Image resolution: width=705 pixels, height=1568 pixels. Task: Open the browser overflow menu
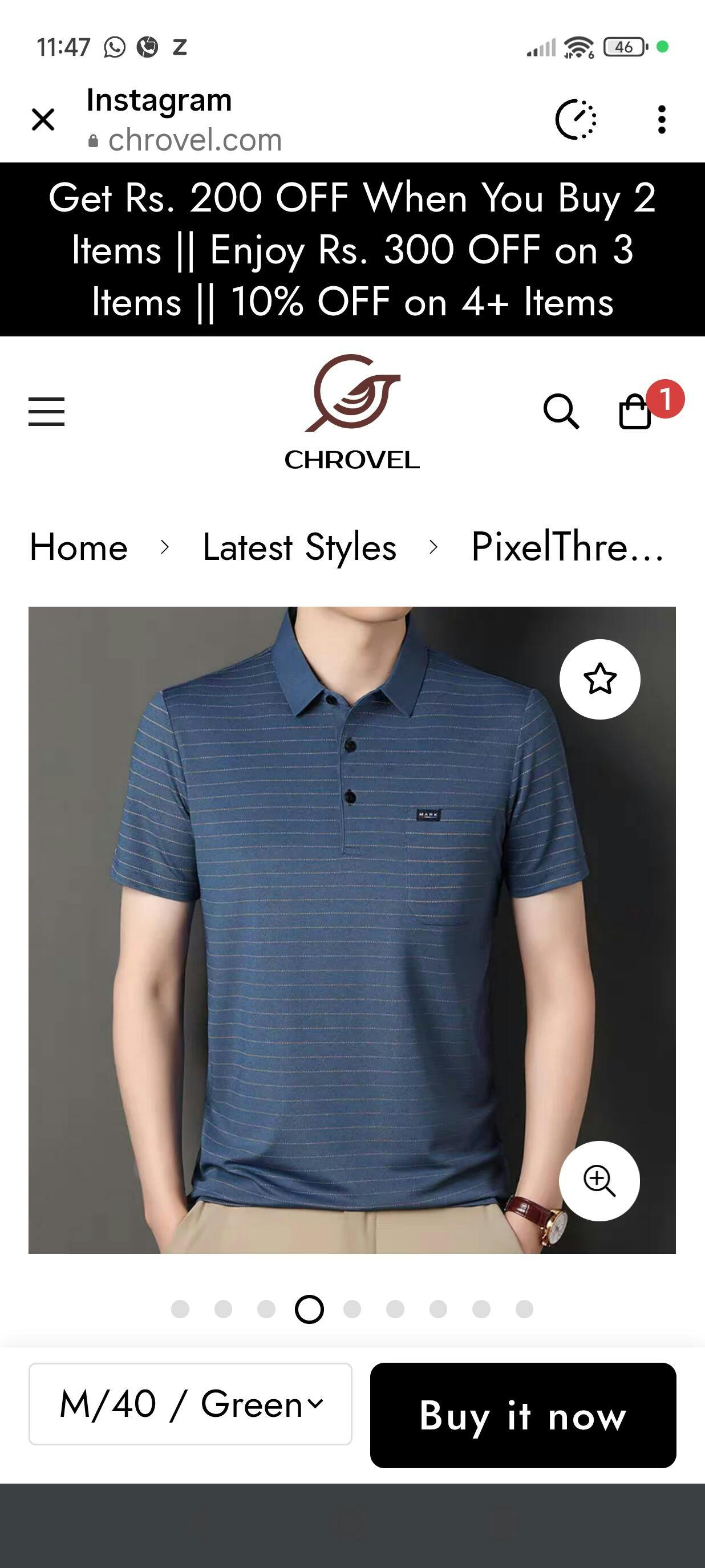pyautogui.click(x=662, y=119)
